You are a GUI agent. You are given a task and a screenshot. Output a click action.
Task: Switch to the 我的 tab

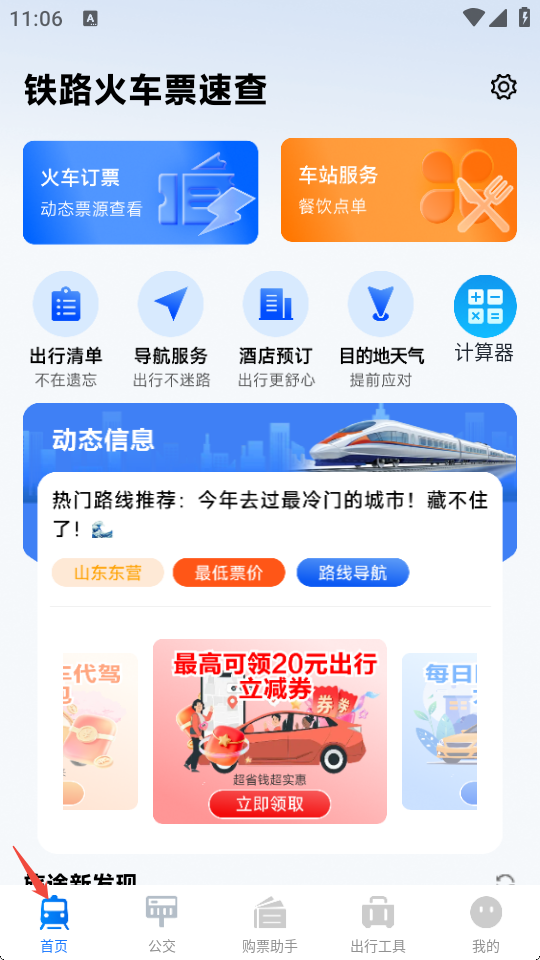pos(486,923)
